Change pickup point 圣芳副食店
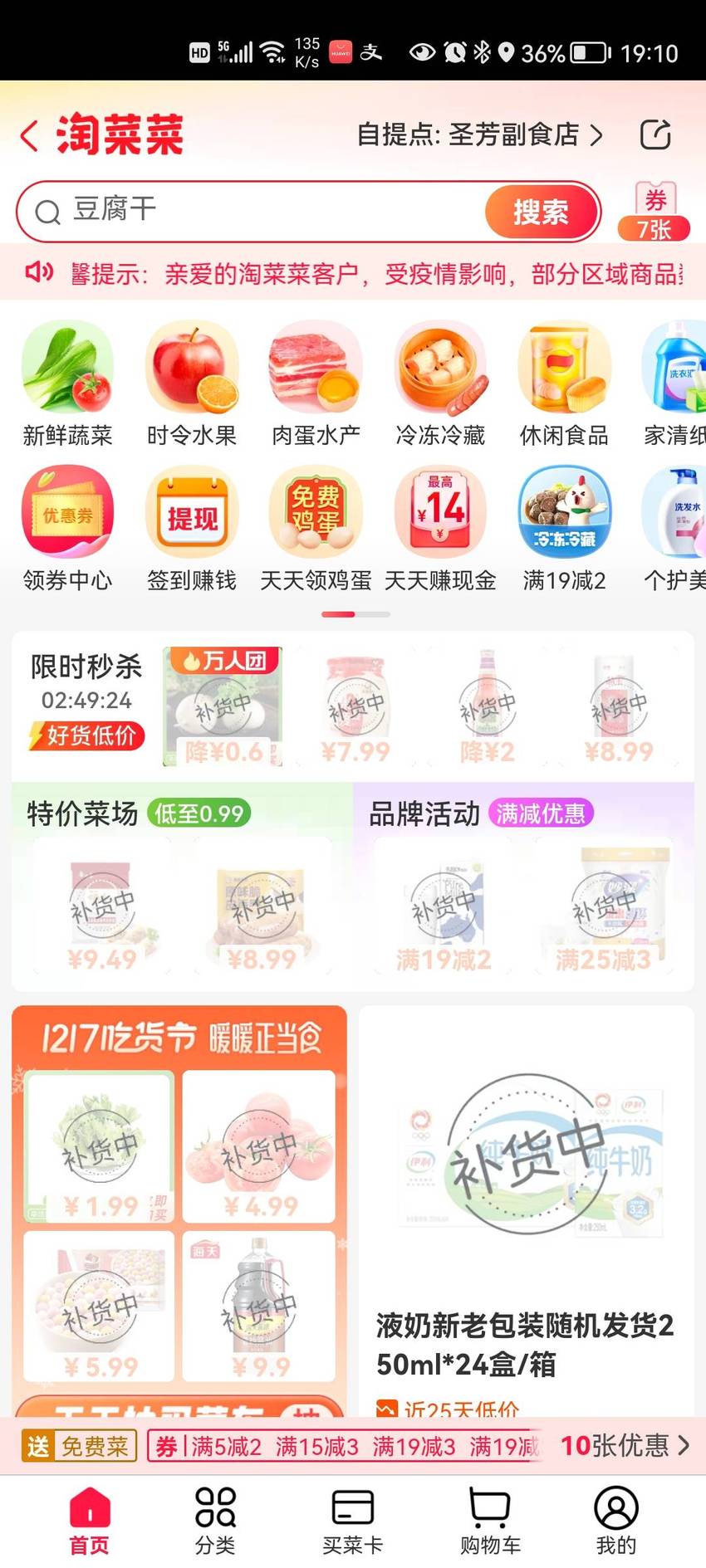The width and height of the screenshot is (706, 1568). 480,134
